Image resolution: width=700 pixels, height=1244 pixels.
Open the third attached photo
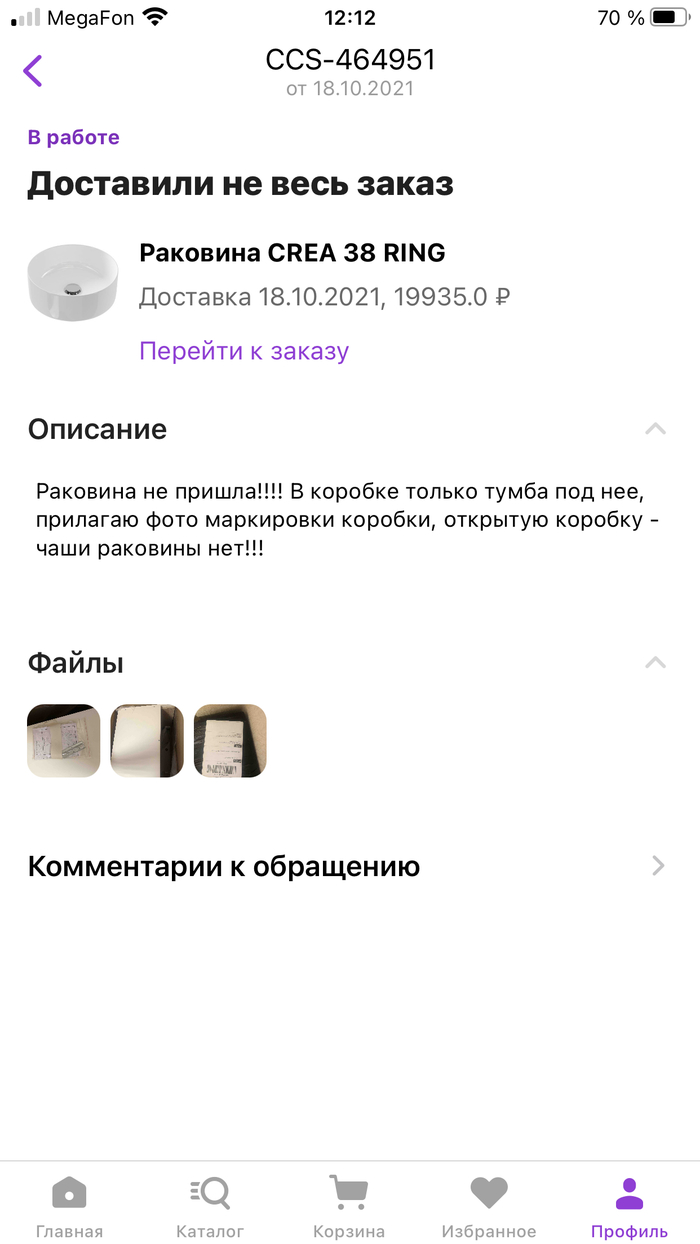click(x=230, y=741)
